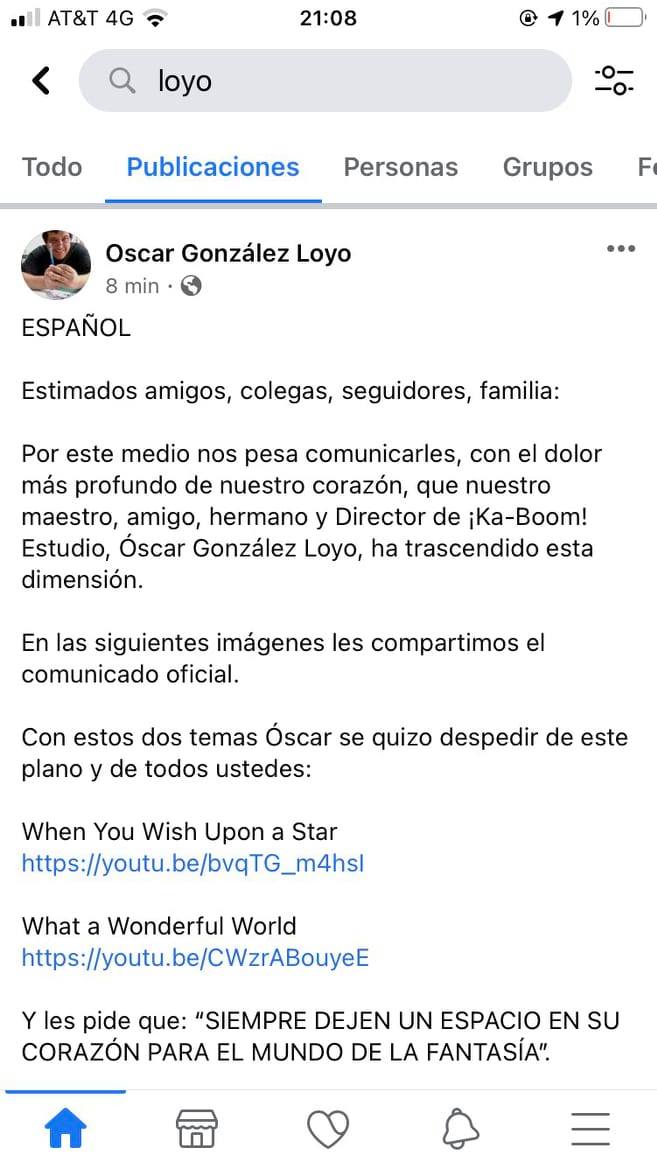Open the overflow menu on Oscar's post

(621, 249)
